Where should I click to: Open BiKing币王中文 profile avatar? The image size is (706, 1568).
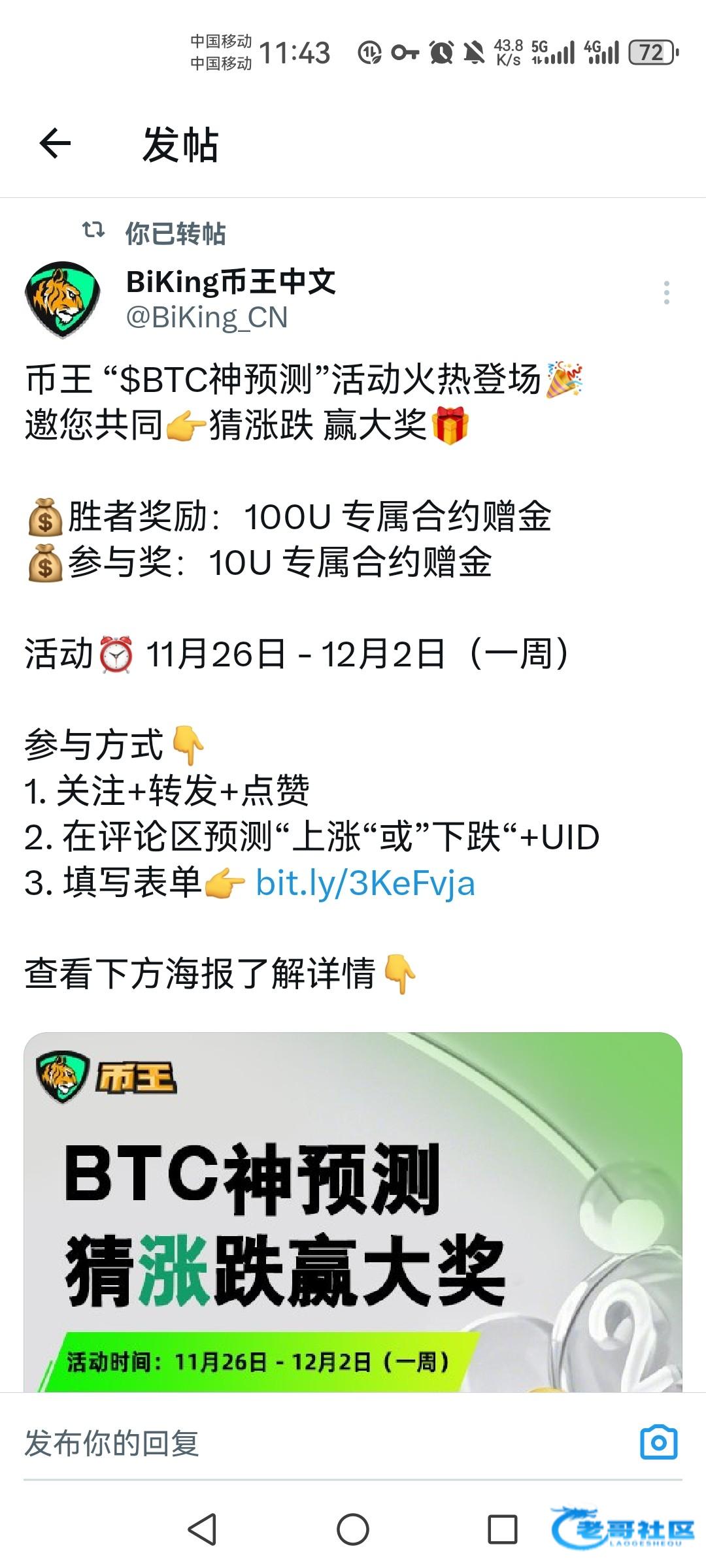point(63,300)
